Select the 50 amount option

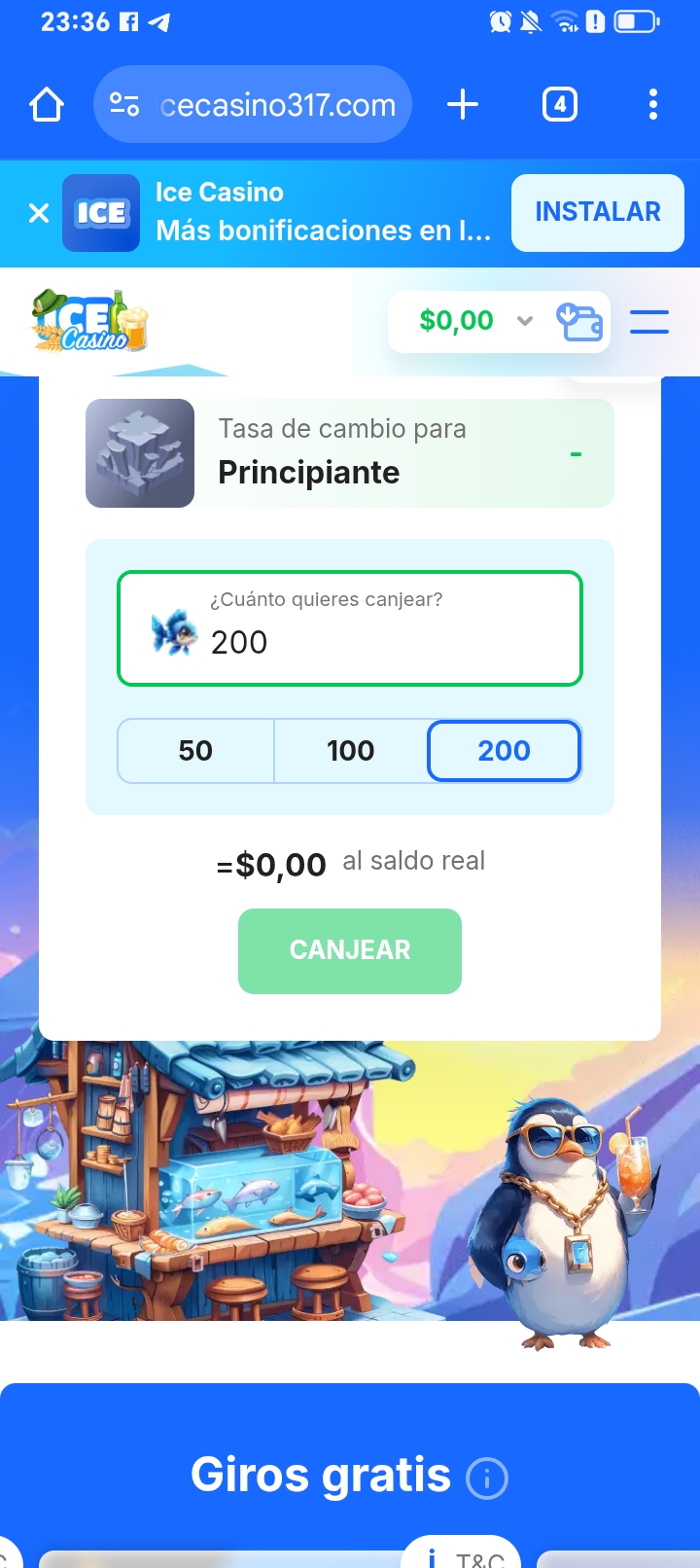click(x=195, y=751)
